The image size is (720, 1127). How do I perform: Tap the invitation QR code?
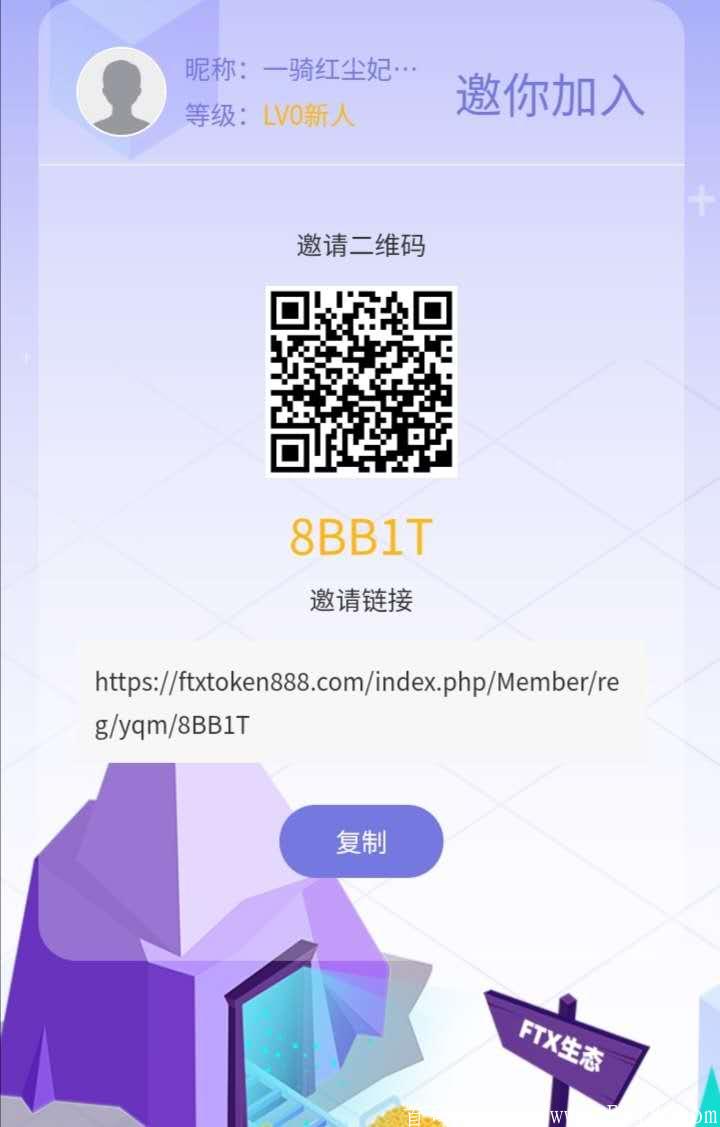[361, 381]
